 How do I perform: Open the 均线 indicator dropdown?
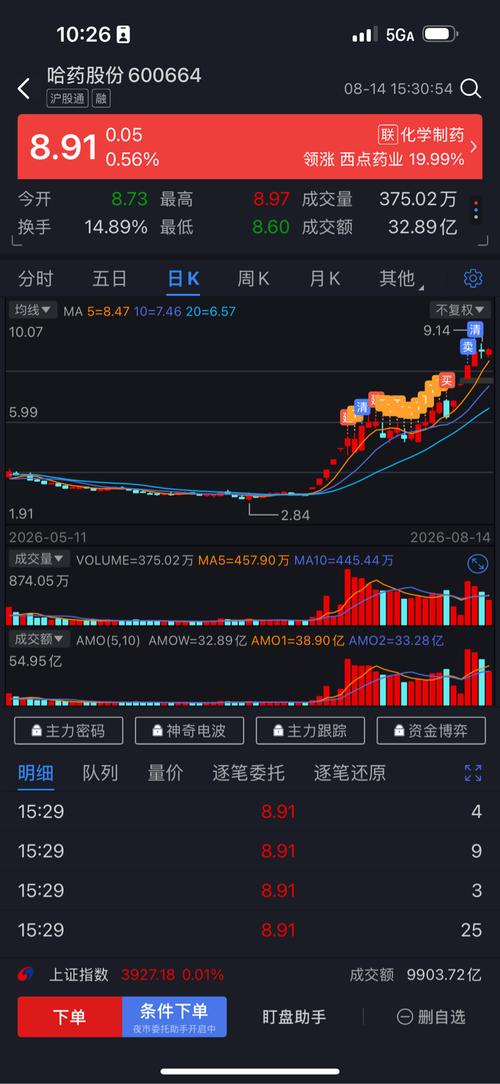(33, 310)
